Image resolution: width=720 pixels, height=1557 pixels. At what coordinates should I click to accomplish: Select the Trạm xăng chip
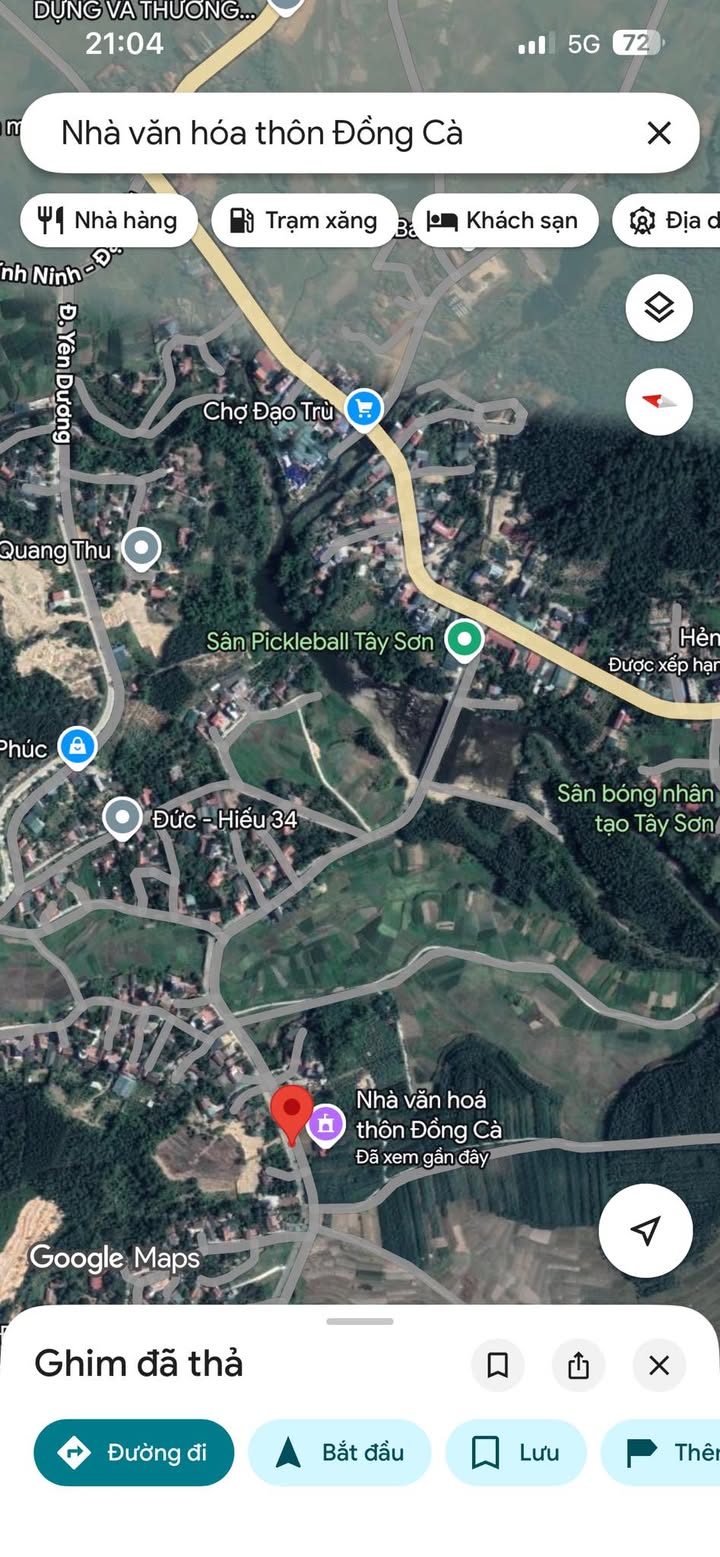pyautogui.click(x=304, y=220)
